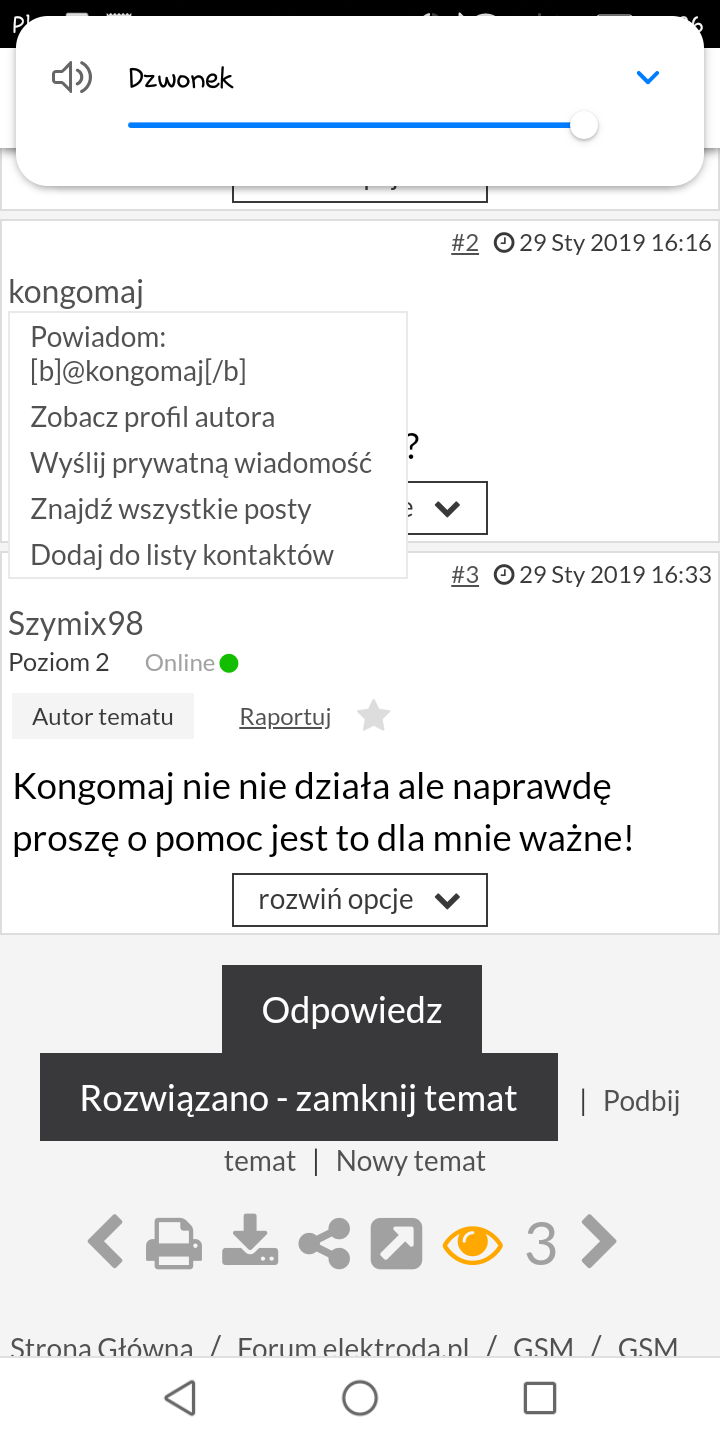
Task: Tap the Odpowiedz reply button
Action: [x=352, y=1010]
